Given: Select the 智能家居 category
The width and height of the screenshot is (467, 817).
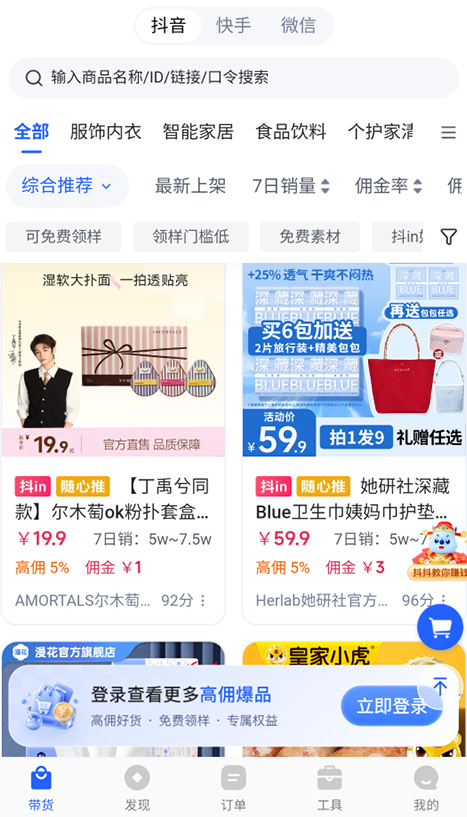Looking at the screenshot, I should [198, 132].
